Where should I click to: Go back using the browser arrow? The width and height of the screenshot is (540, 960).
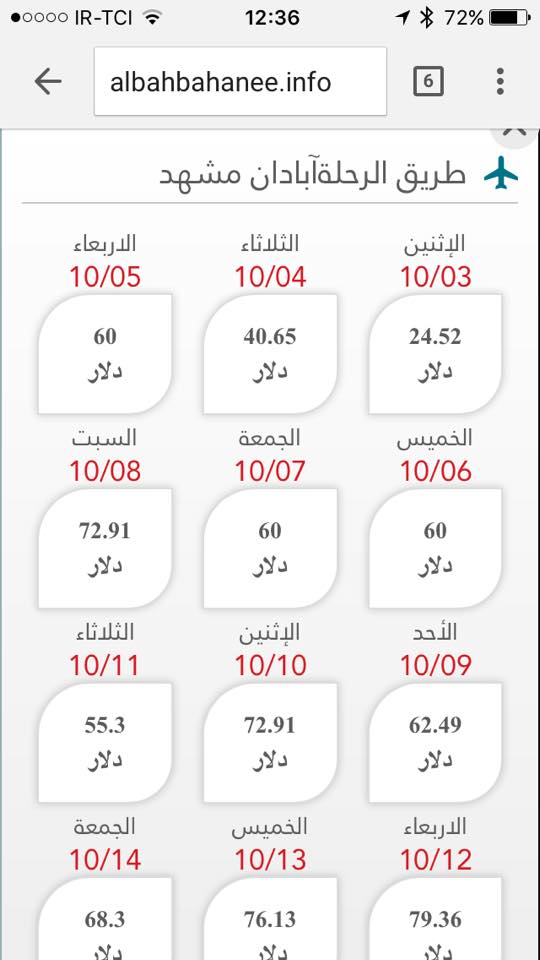[x=48, y=81]
